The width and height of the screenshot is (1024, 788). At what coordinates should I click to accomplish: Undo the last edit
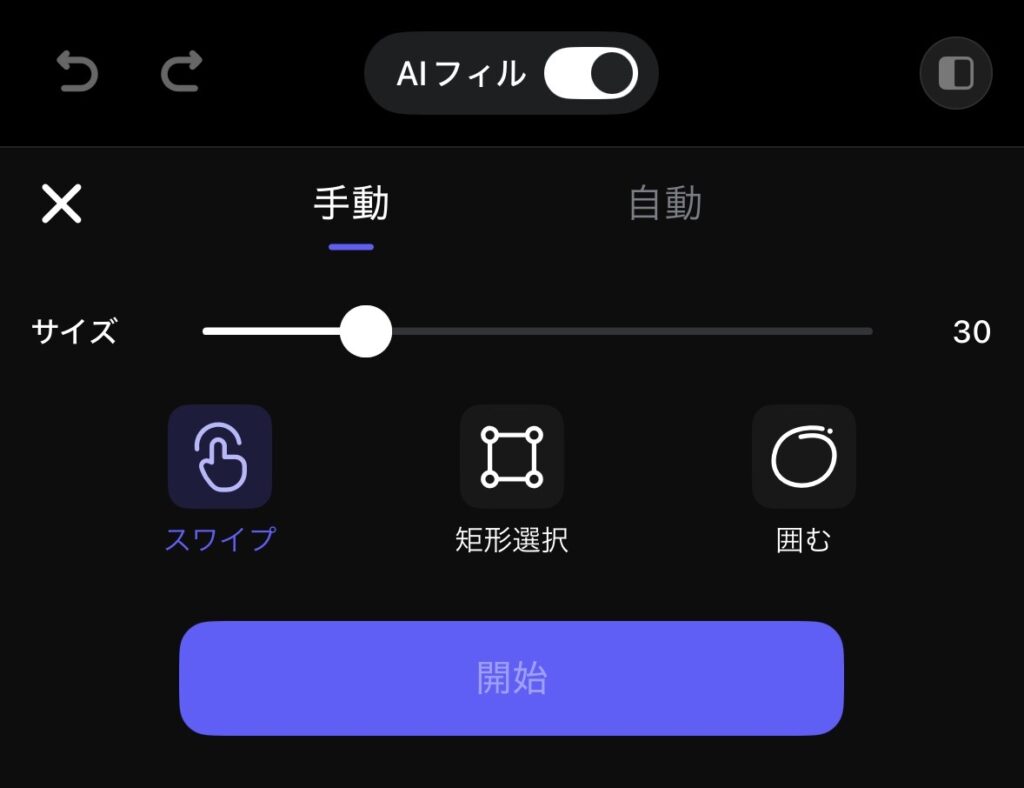(77, 73)
